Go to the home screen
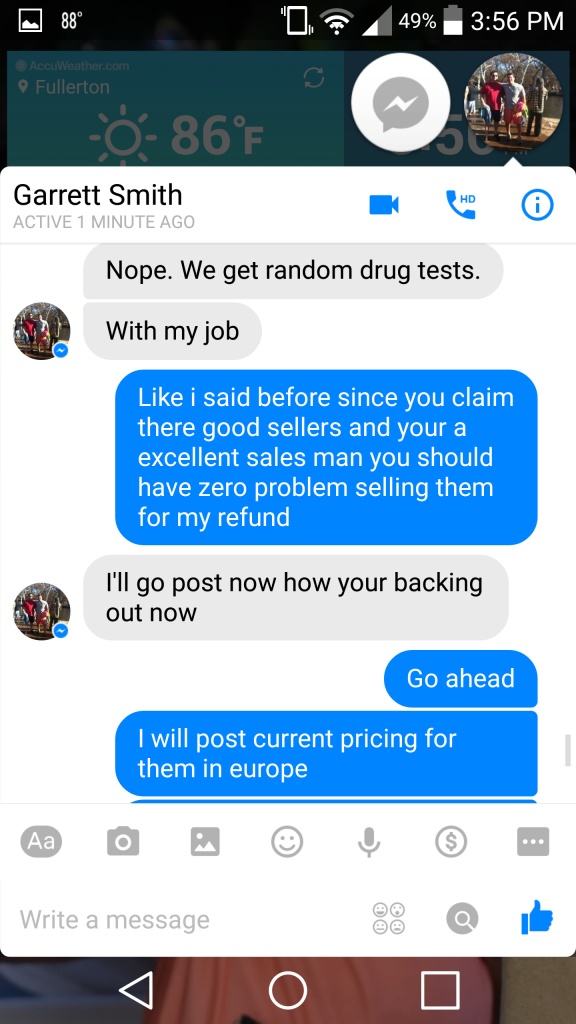Viewport: 576px width, 1024px height. pos(288,990)
